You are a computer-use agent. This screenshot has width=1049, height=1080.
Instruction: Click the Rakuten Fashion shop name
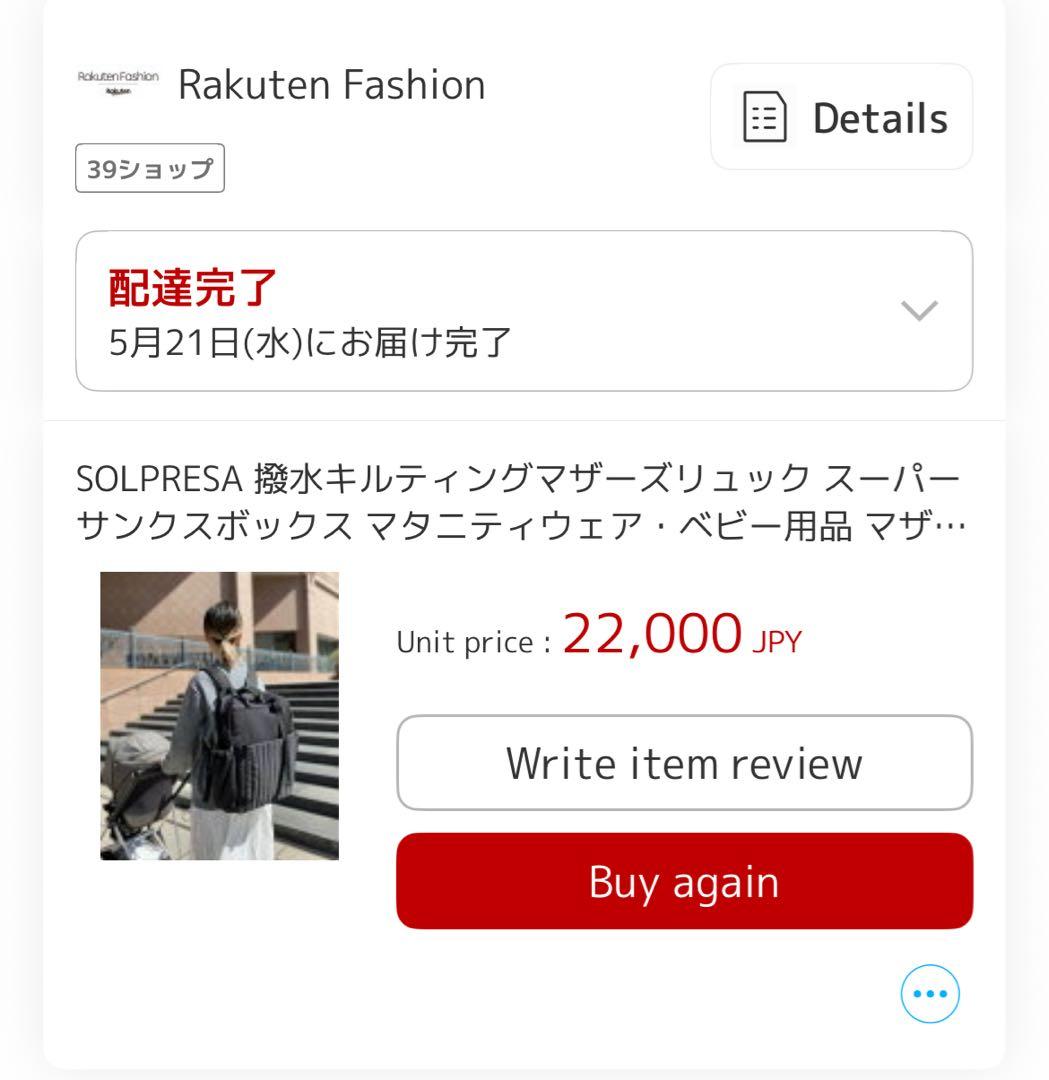tap(330, 84)
